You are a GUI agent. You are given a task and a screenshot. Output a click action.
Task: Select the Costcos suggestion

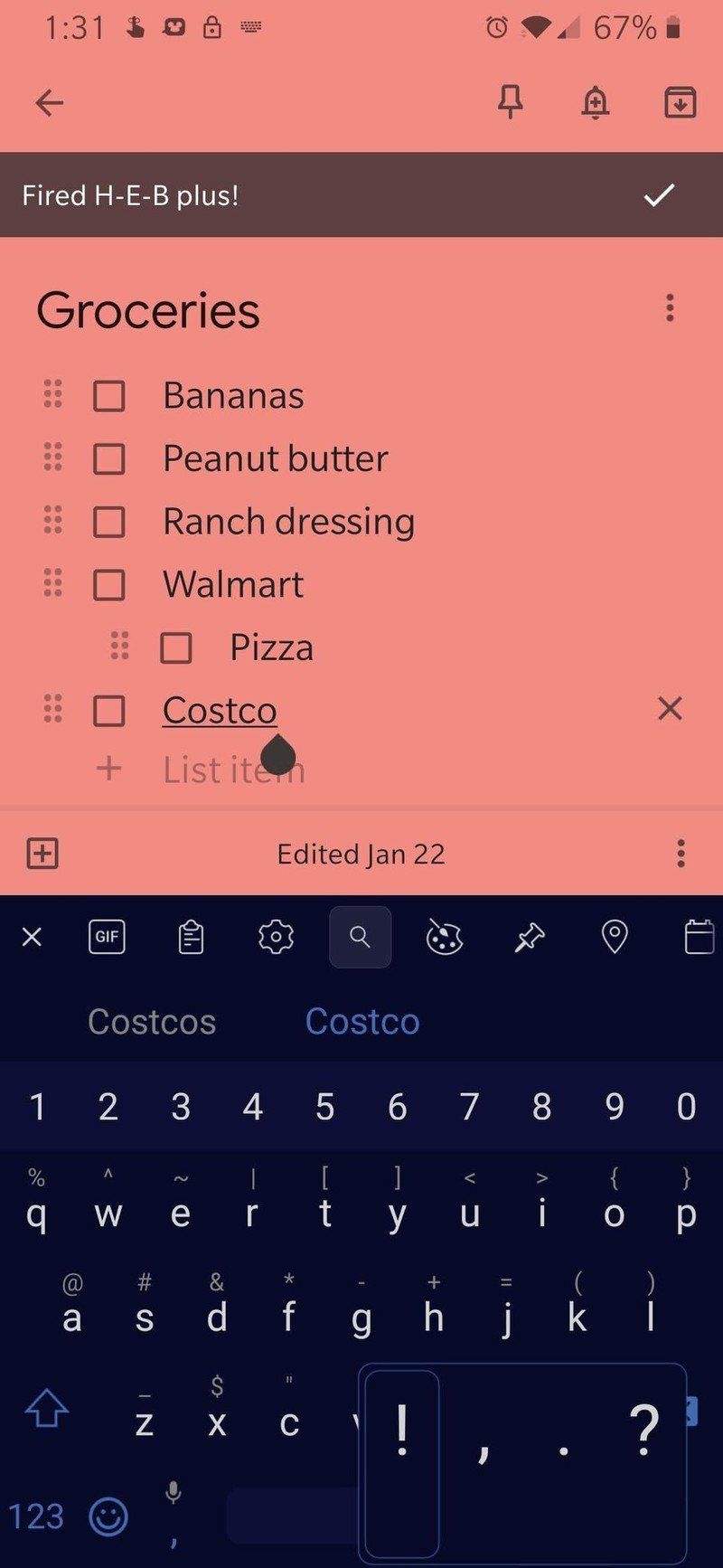[151, 1021]
